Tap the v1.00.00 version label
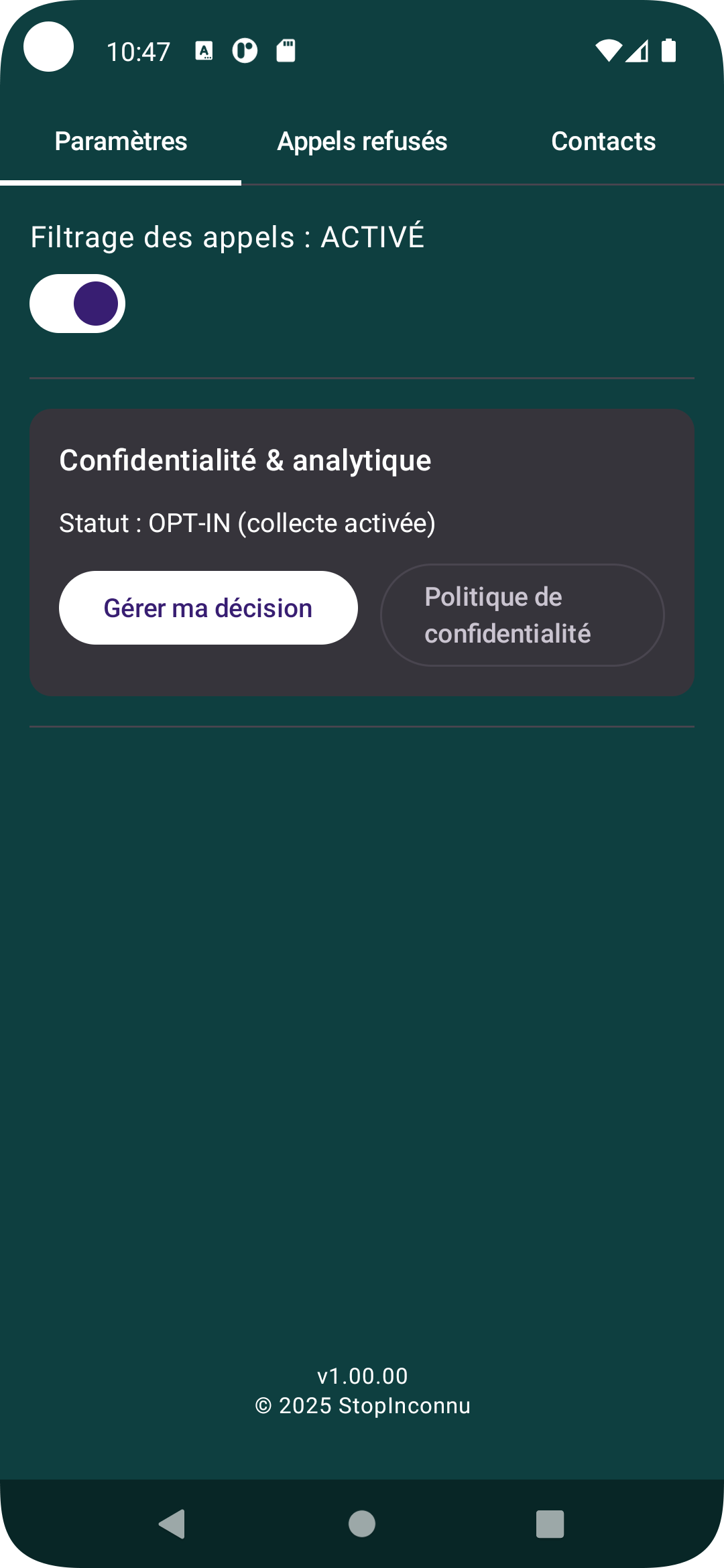The width and height of the screenshot is (724, 1568). (x=361, y=1375)
